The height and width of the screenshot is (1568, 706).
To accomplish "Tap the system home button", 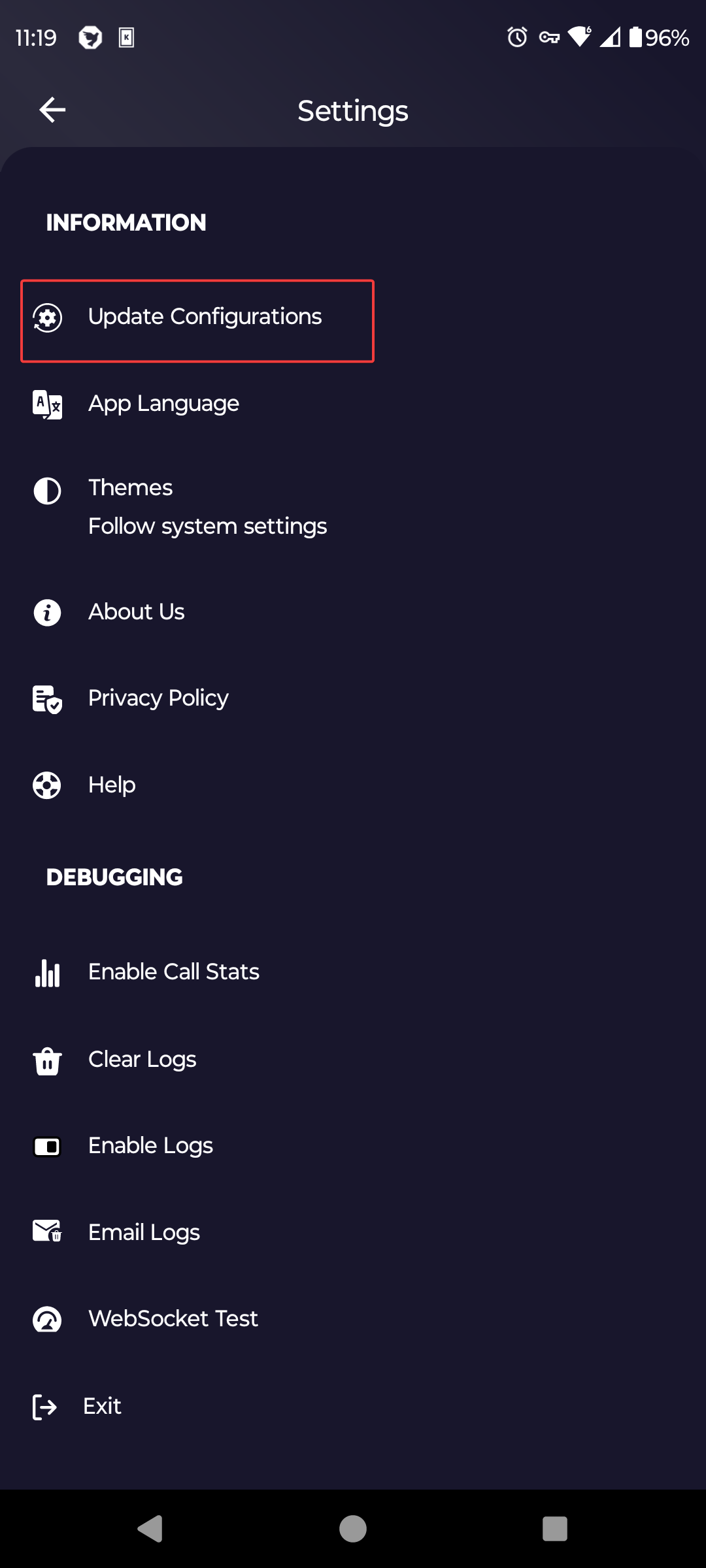I will tap(353, 1529).
